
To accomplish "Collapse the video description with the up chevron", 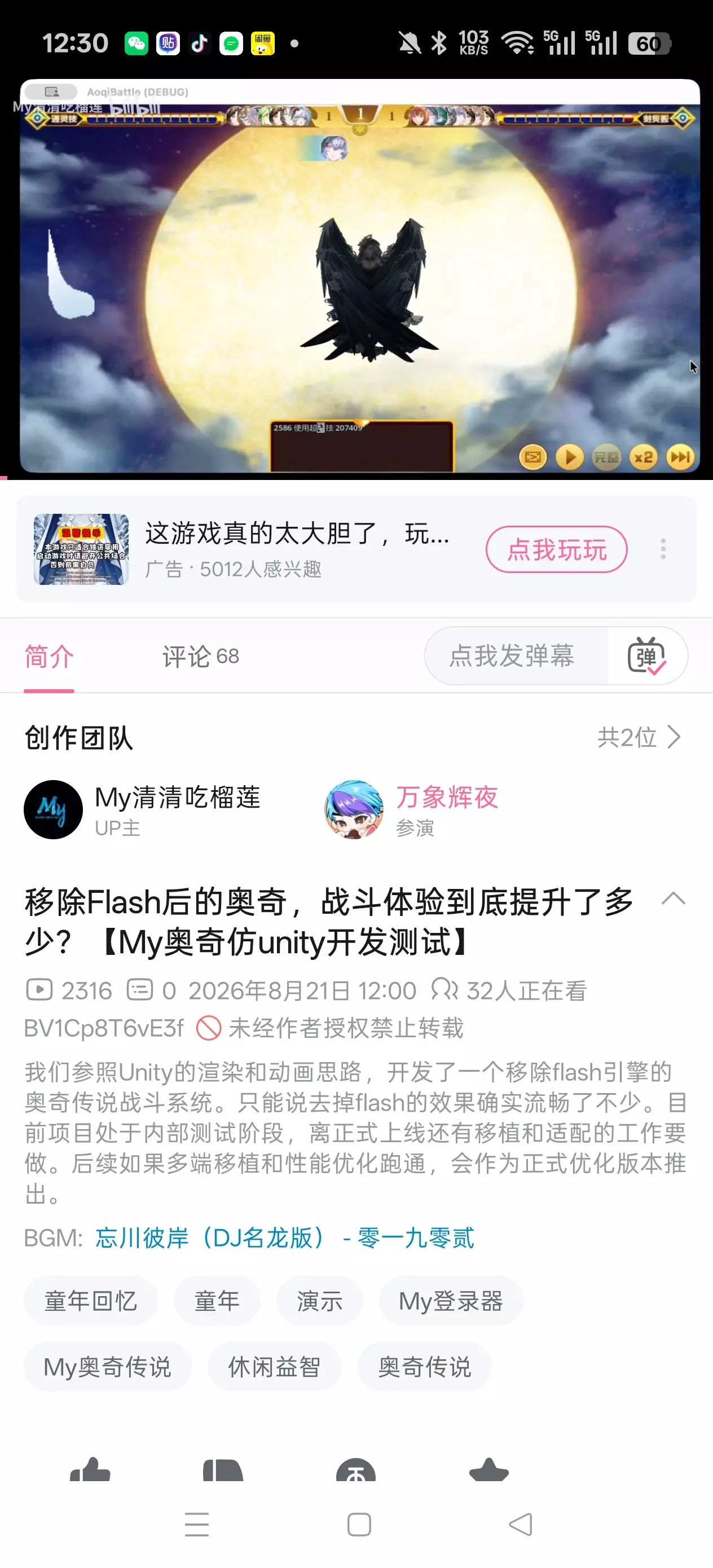I will (674, 899).
